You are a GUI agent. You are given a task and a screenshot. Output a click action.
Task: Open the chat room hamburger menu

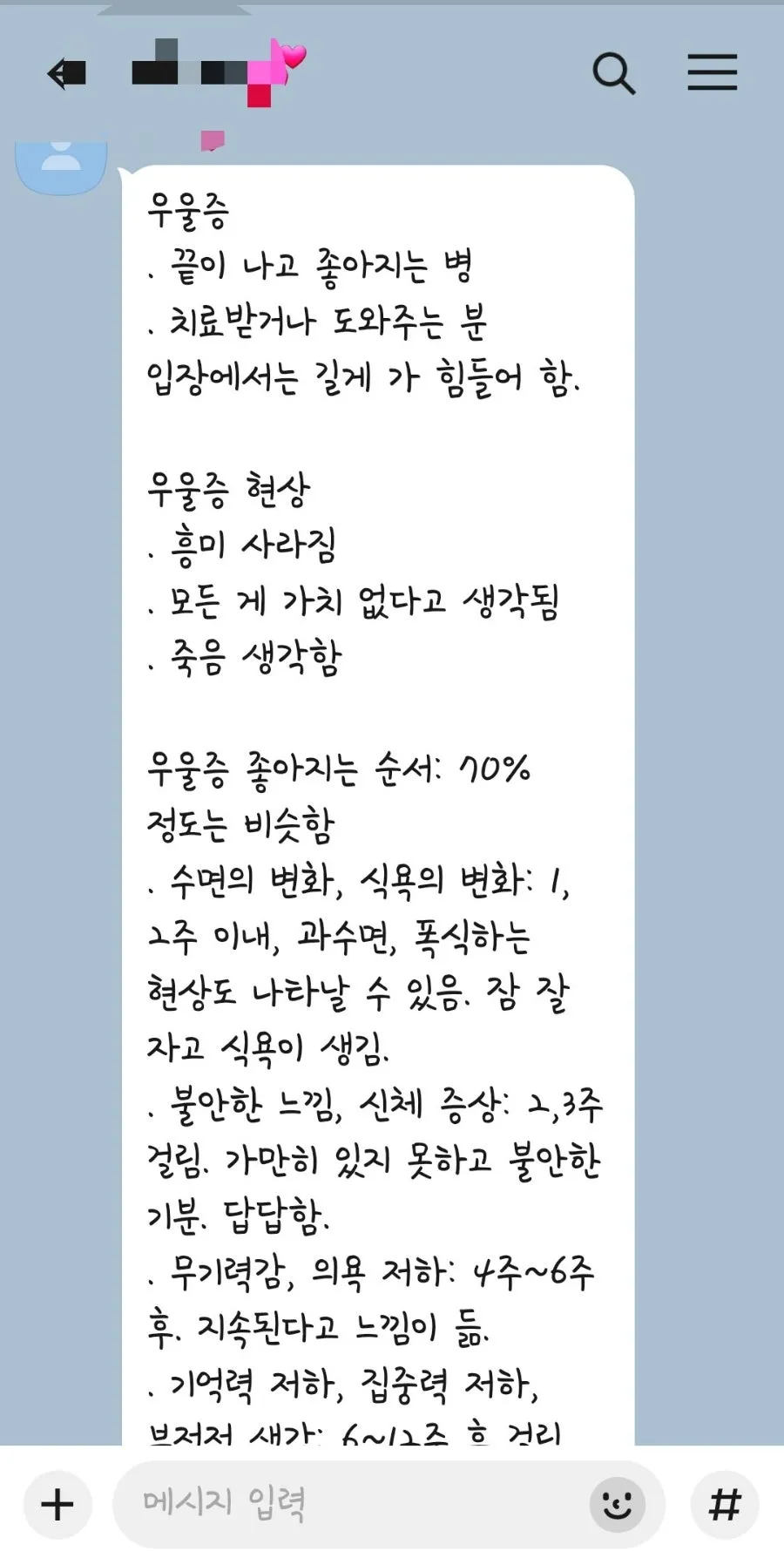click(712, 72)
